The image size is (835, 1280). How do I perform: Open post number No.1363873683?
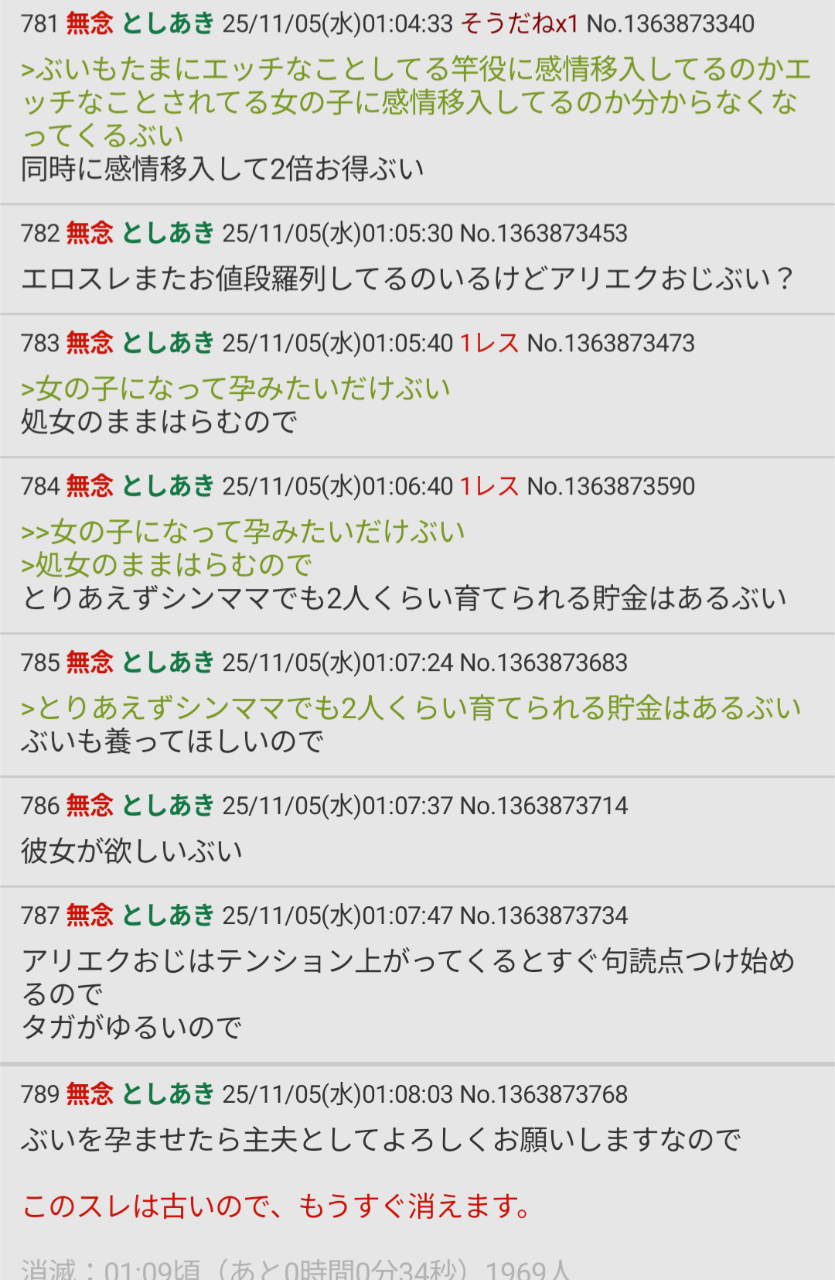[543, 662]
